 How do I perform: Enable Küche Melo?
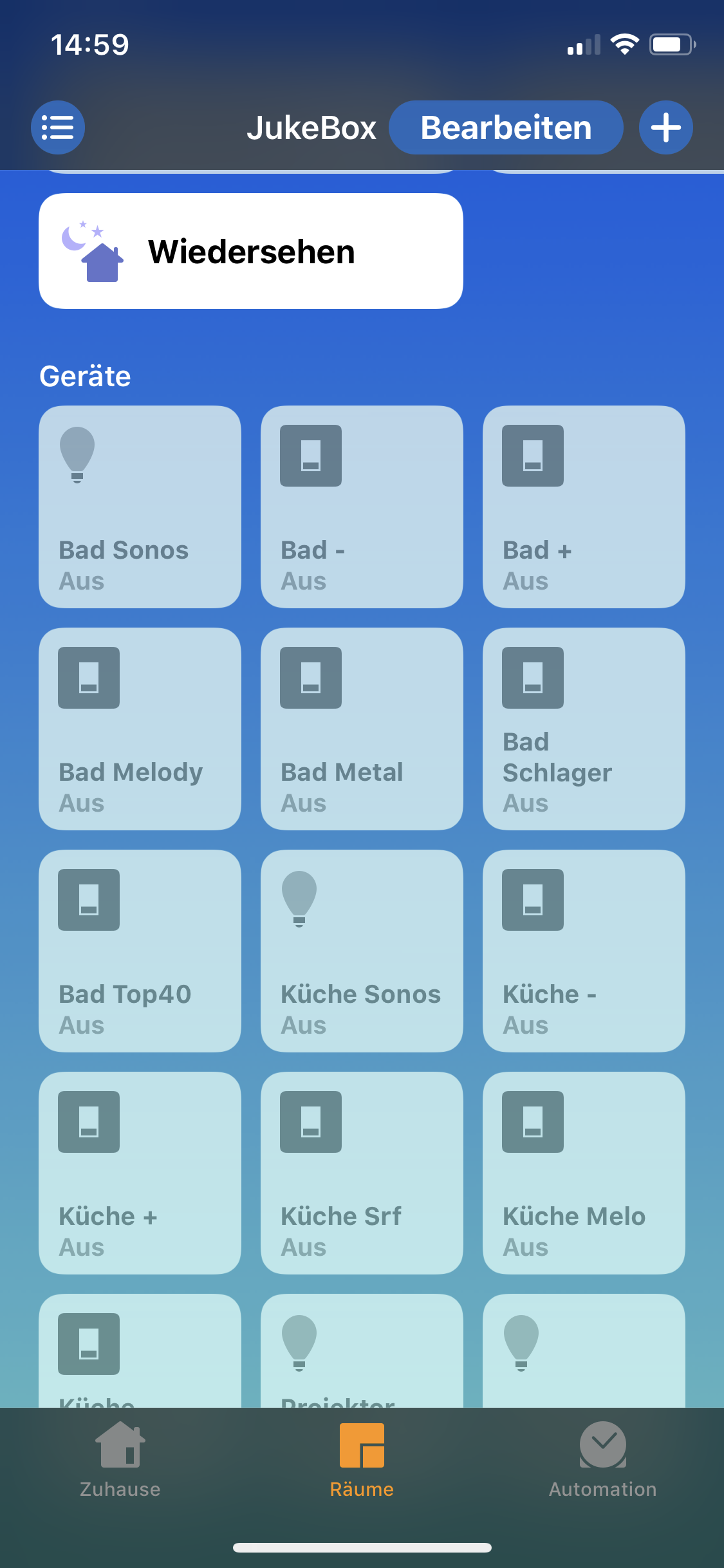(584, 1173)
